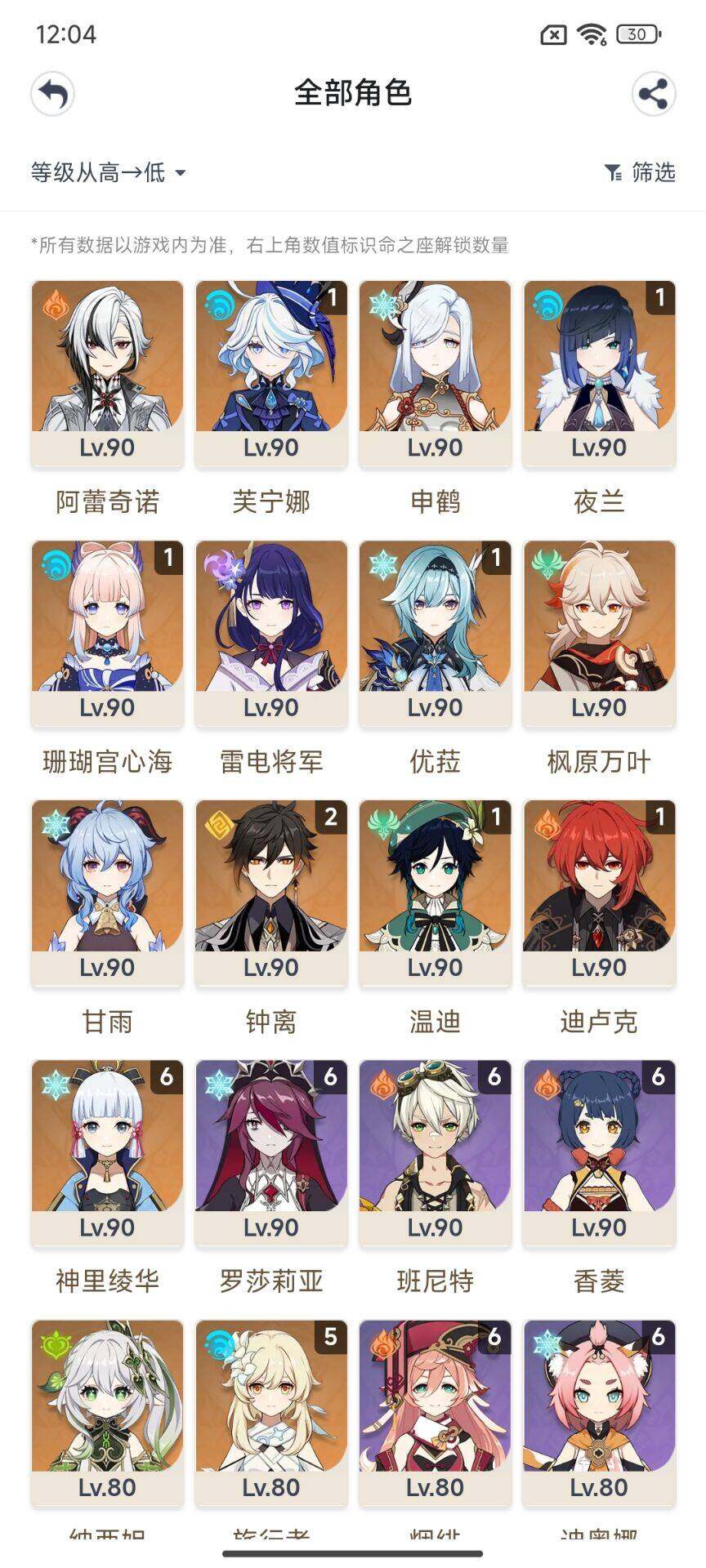The height and width of the screenshot is (1568, 706).
Task: Select the 迪卢克 character card
Action: pyautogui.click(x=599, y=893)
